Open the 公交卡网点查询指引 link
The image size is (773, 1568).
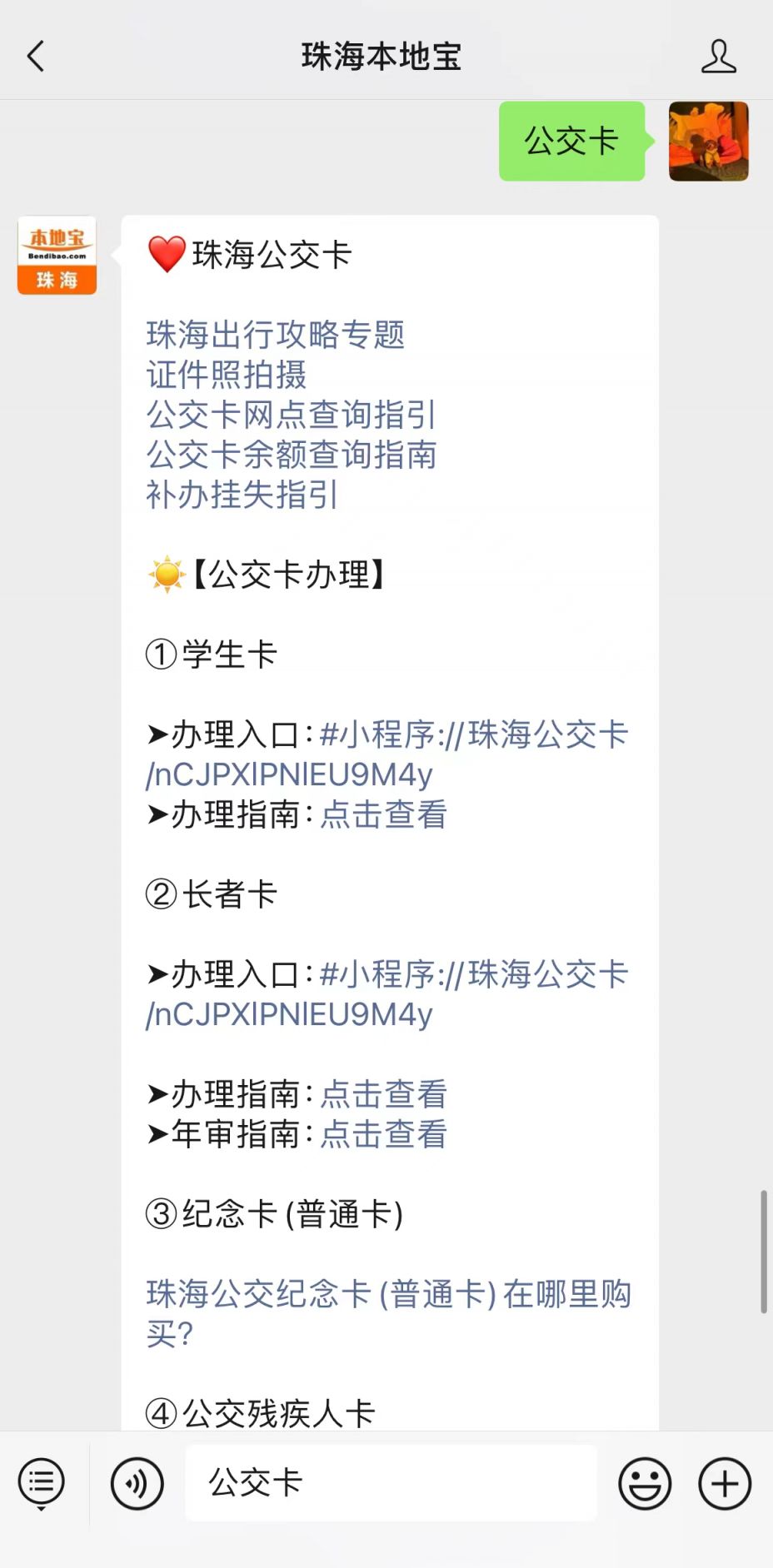click(x=292, y=415)
